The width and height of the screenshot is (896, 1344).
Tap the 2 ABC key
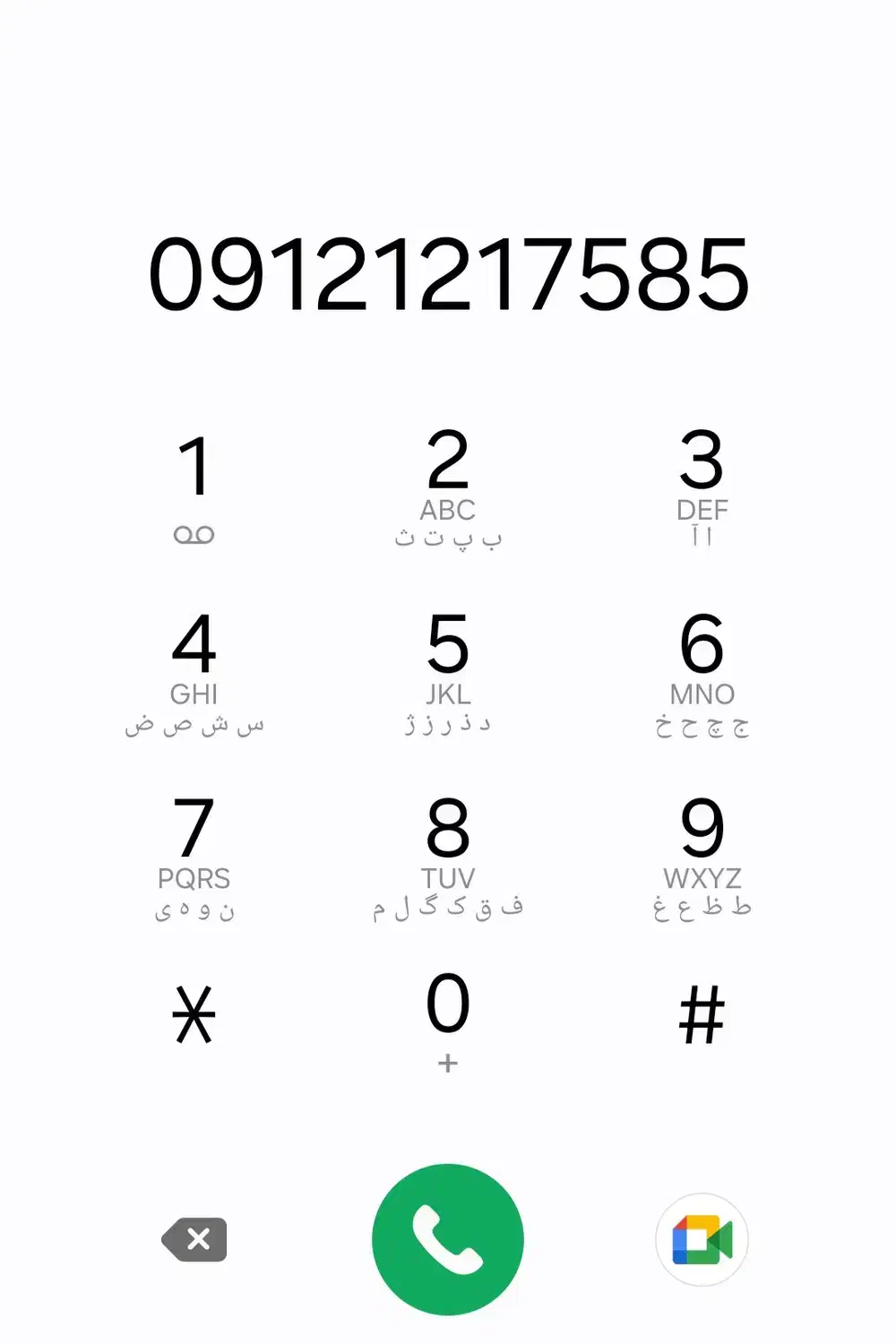[448, 485]
